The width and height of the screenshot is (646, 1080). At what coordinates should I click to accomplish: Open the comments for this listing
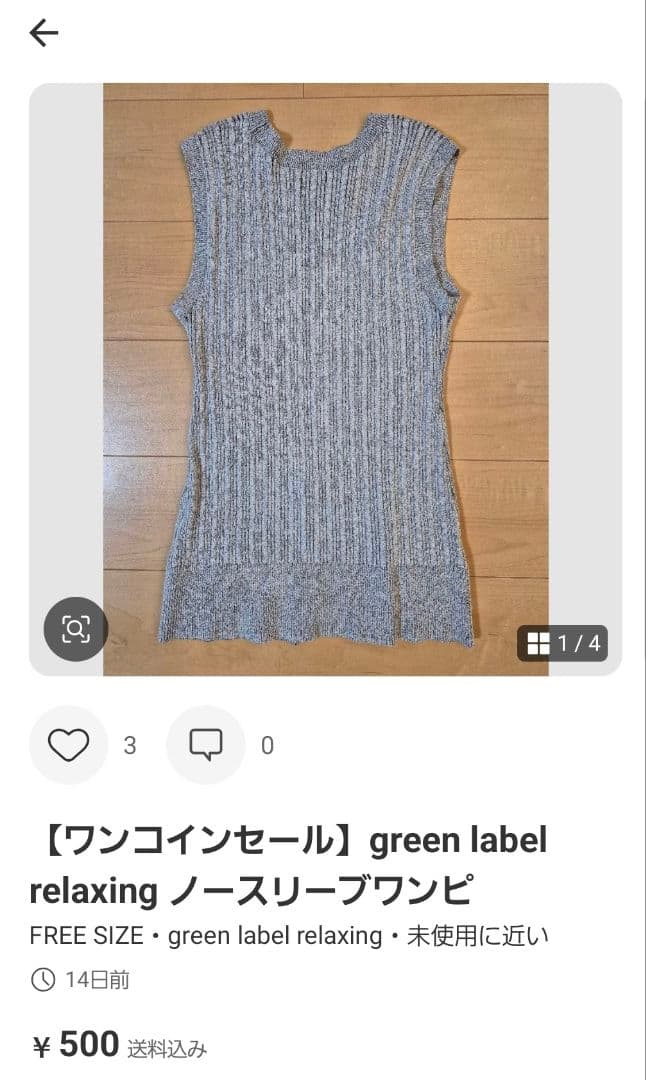point(205,745)
